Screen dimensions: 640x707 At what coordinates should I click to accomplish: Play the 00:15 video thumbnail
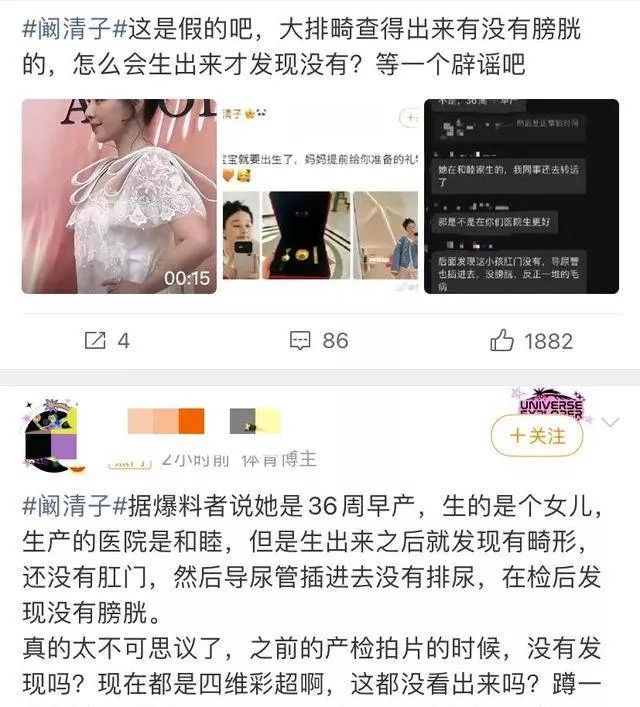click(118, 196)
